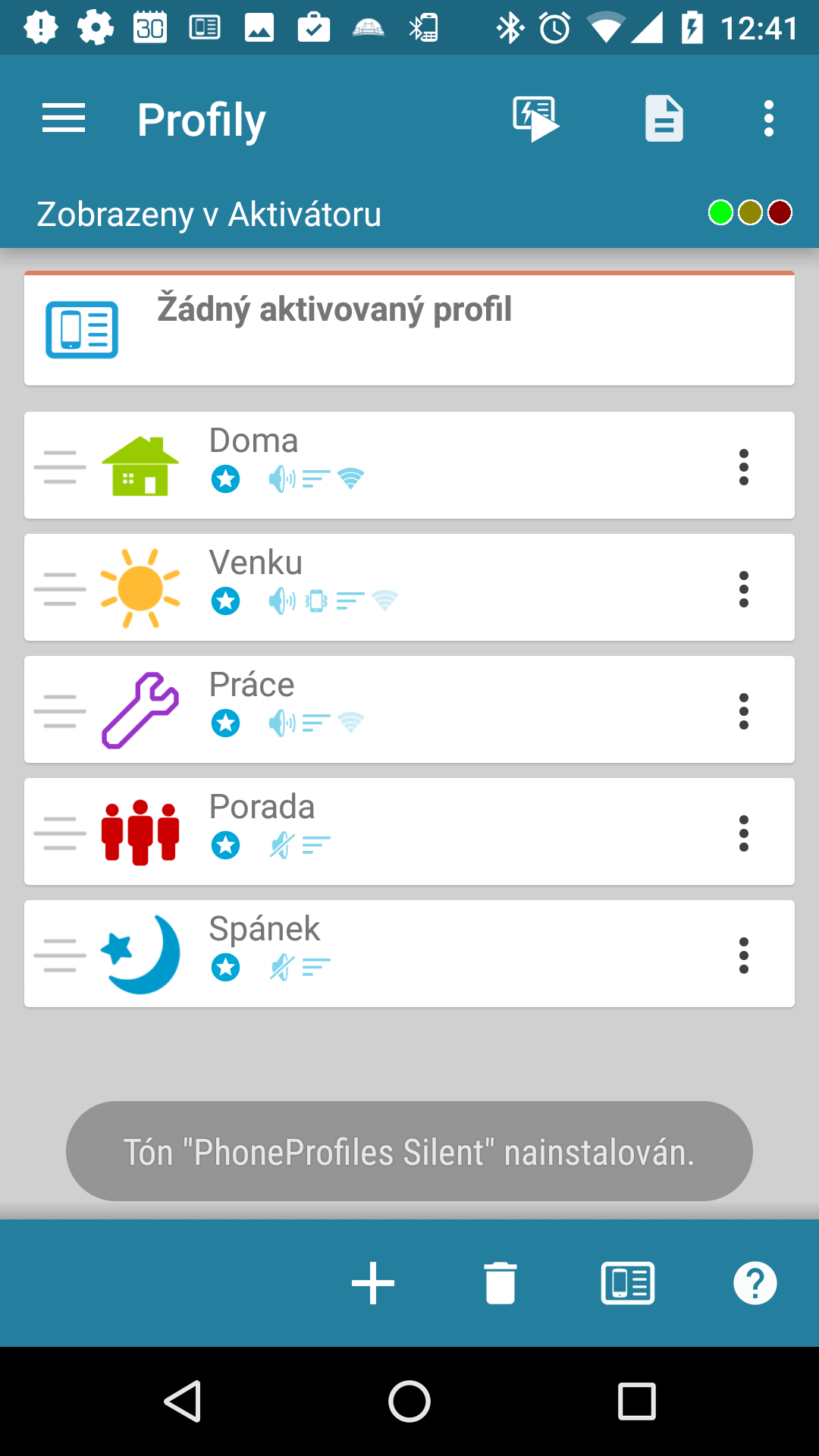Open the top overflow menu

pyautogui.click(x=769, y=119)
